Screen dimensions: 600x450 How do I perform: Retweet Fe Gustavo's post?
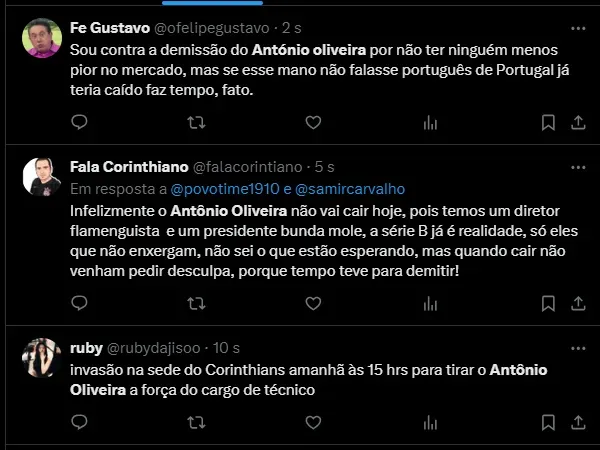tap(196, 122)
